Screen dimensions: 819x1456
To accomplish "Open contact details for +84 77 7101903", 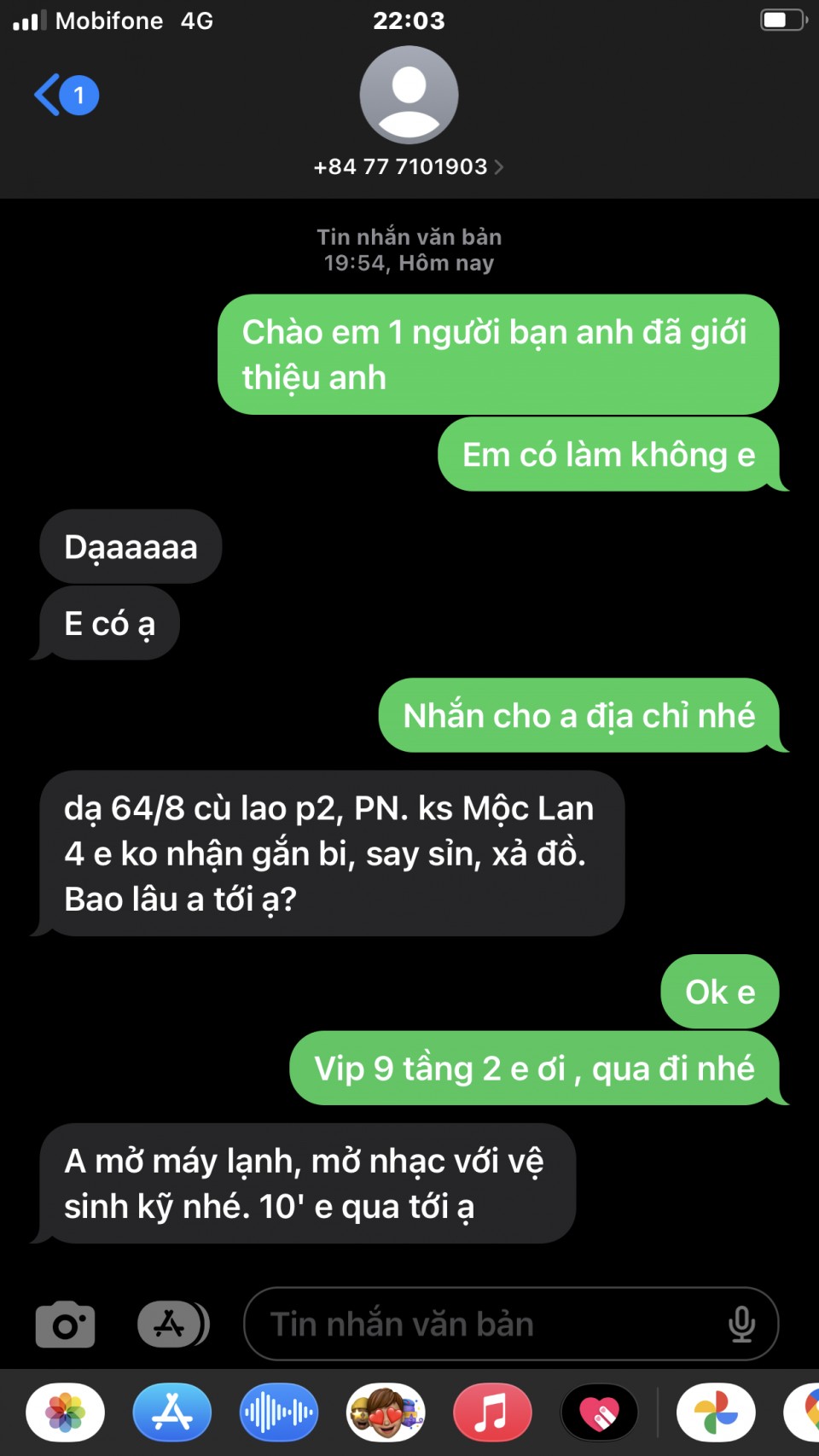I will [x=409, y=166].
